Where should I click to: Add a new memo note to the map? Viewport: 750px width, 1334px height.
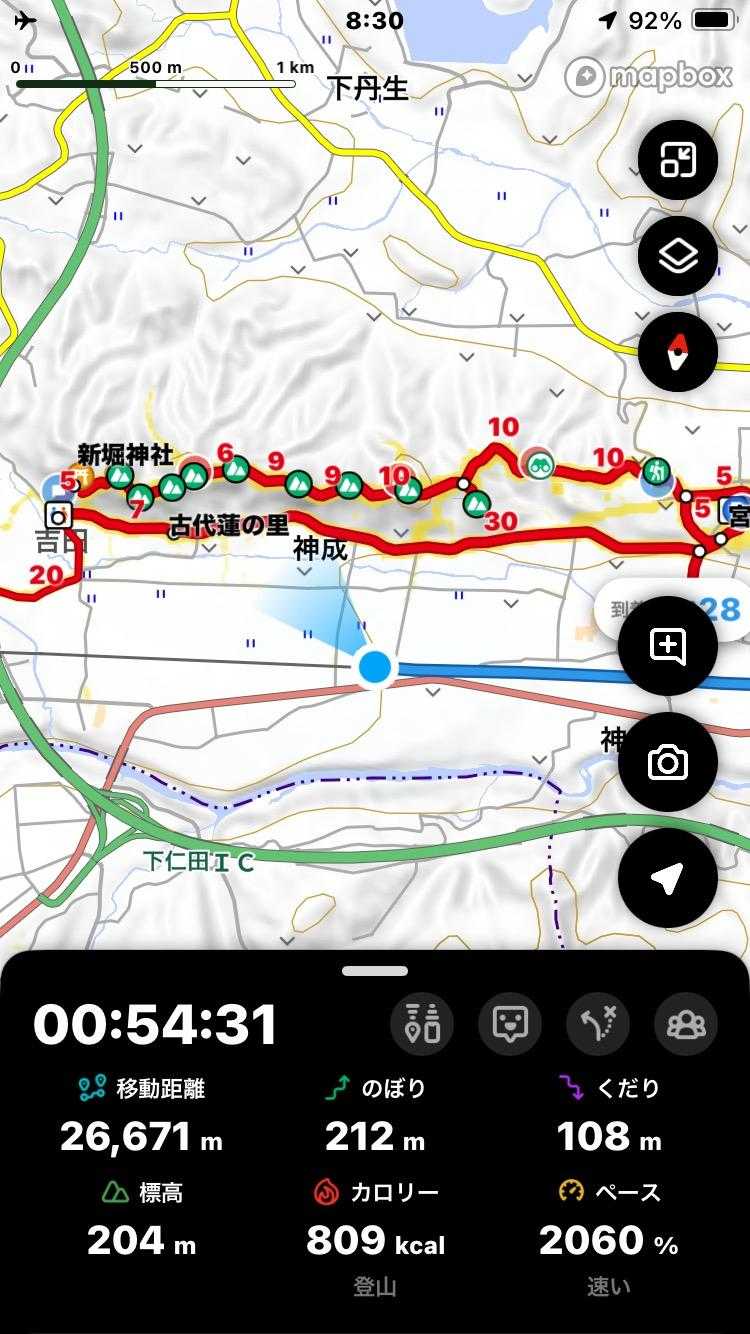667,646
